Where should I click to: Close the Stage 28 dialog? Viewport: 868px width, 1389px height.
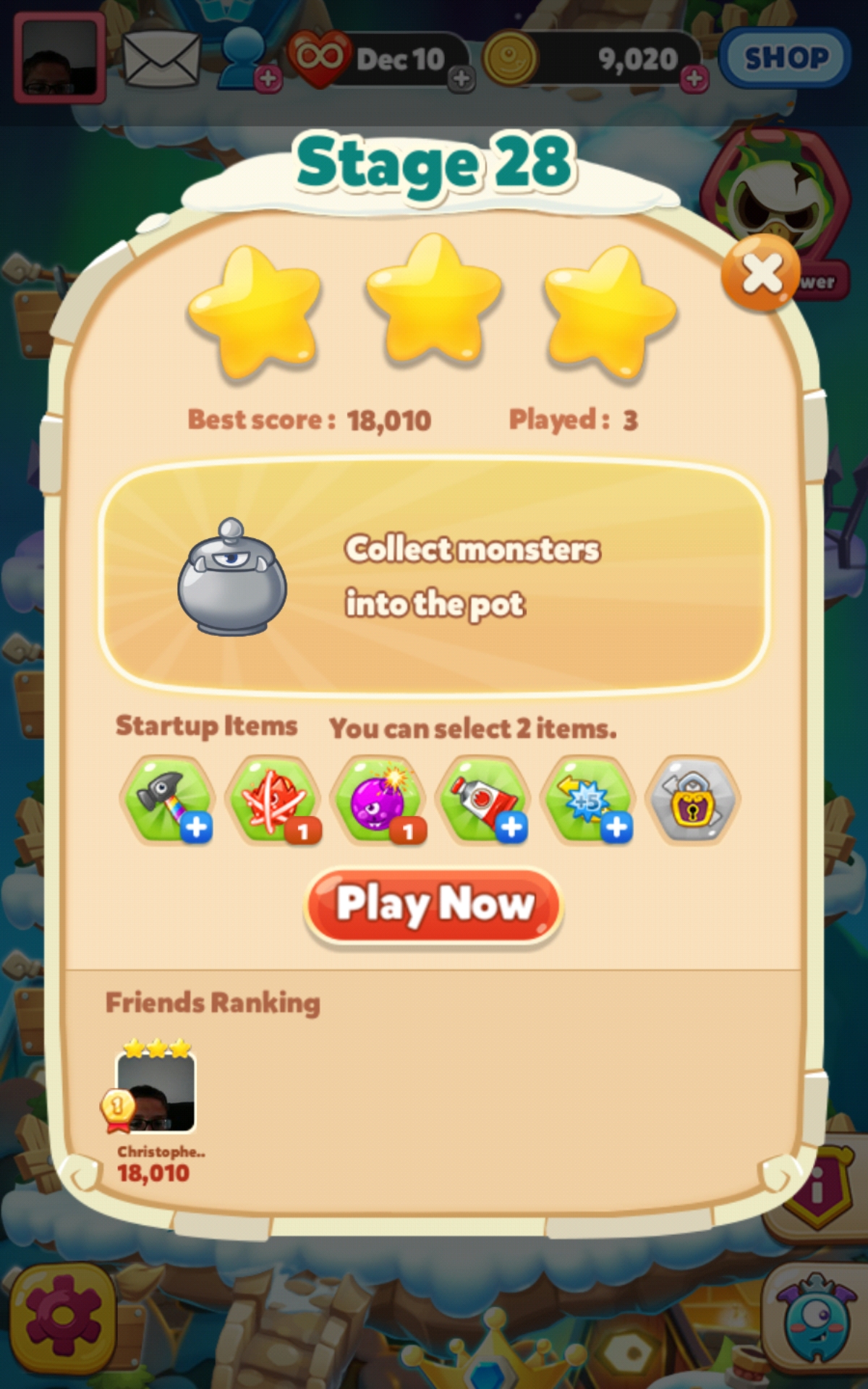pyautogui.click(x=760, y=273)
